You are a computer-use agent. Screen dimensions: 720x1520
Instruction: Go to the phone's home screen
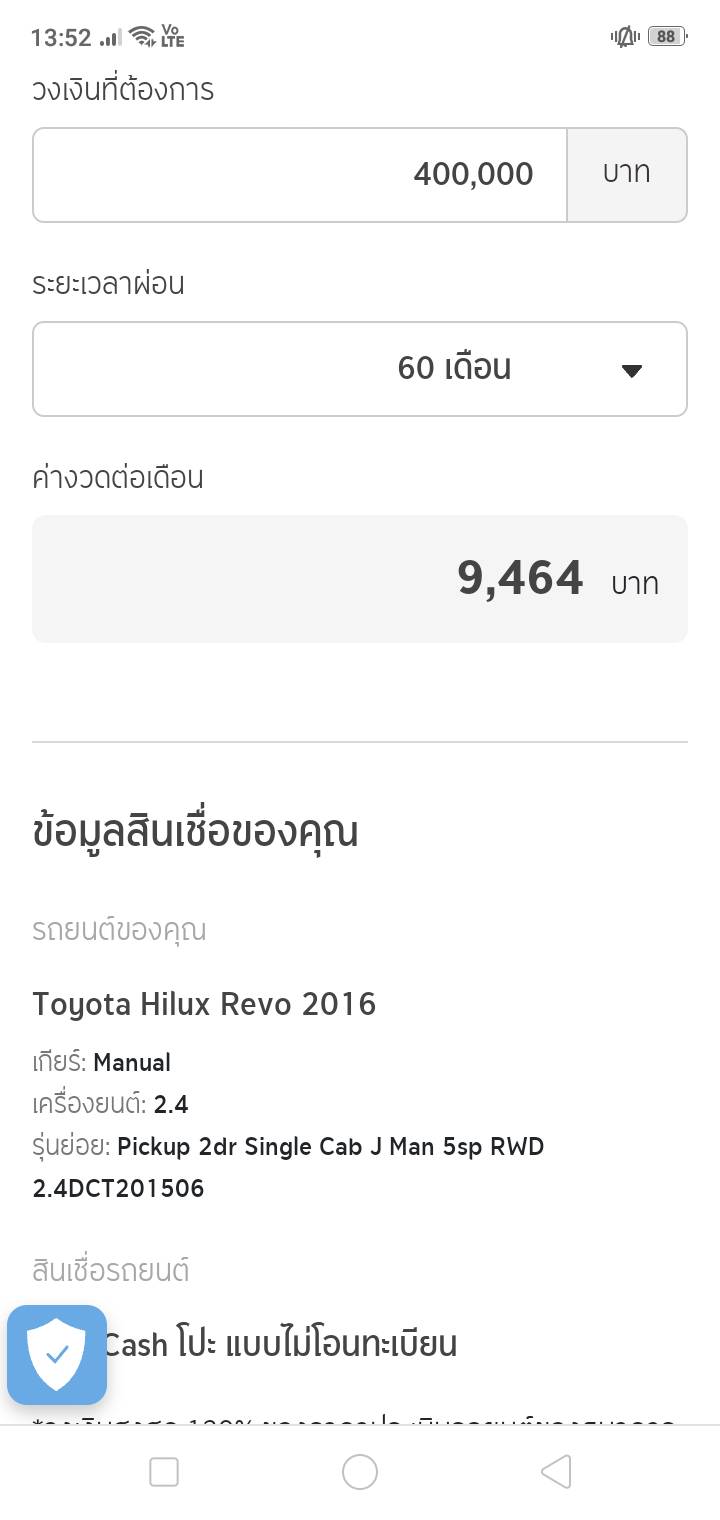[360, 1472]
